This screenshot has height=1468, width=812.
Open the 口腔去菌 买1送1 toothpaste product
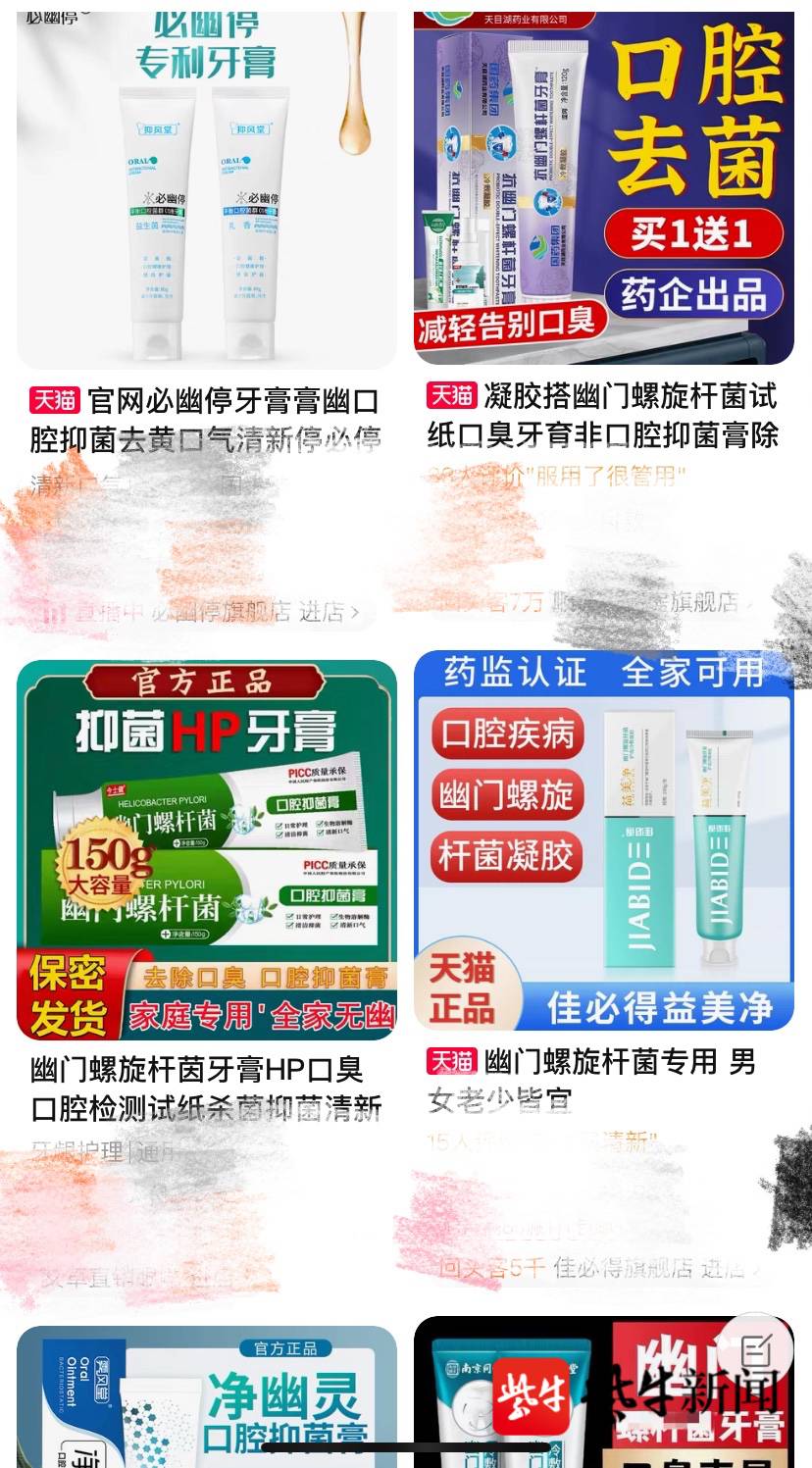click(603, 186)
